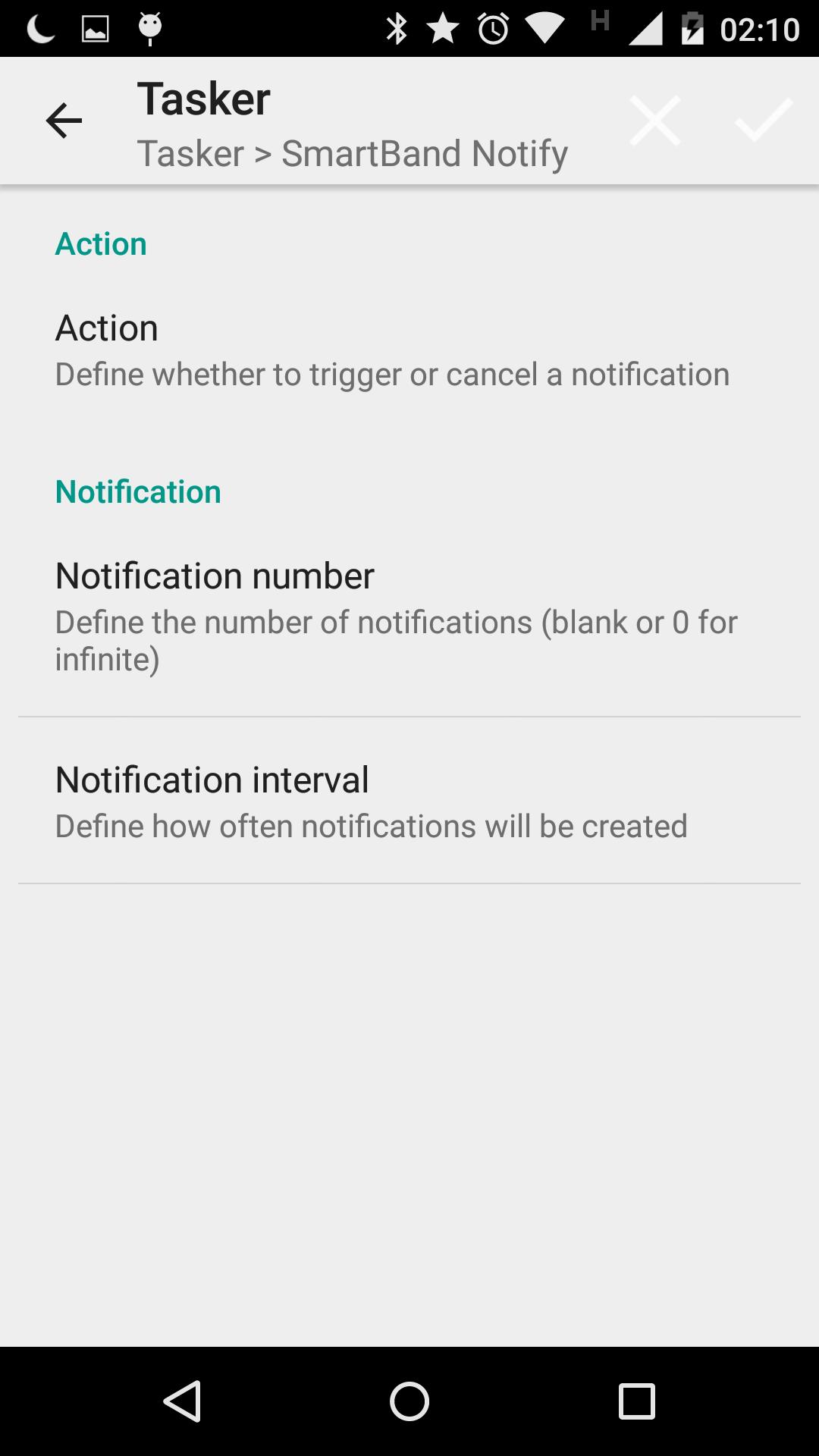Open the alarm clock icon in status bar
This screenshot has height=1456, width=819.
[x=491, y=30]
